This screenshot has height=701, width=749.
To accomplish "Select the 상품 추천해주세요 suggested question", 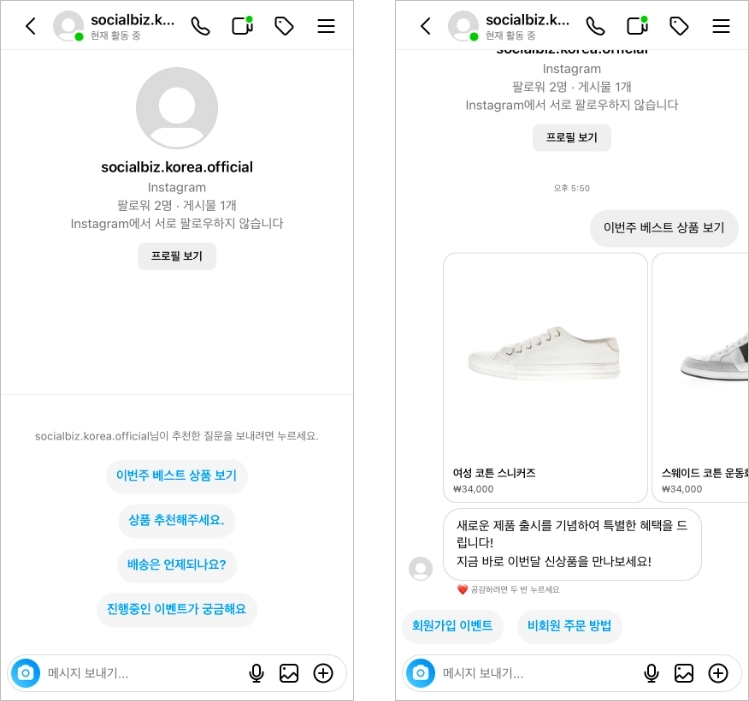I will coord(176,521).
